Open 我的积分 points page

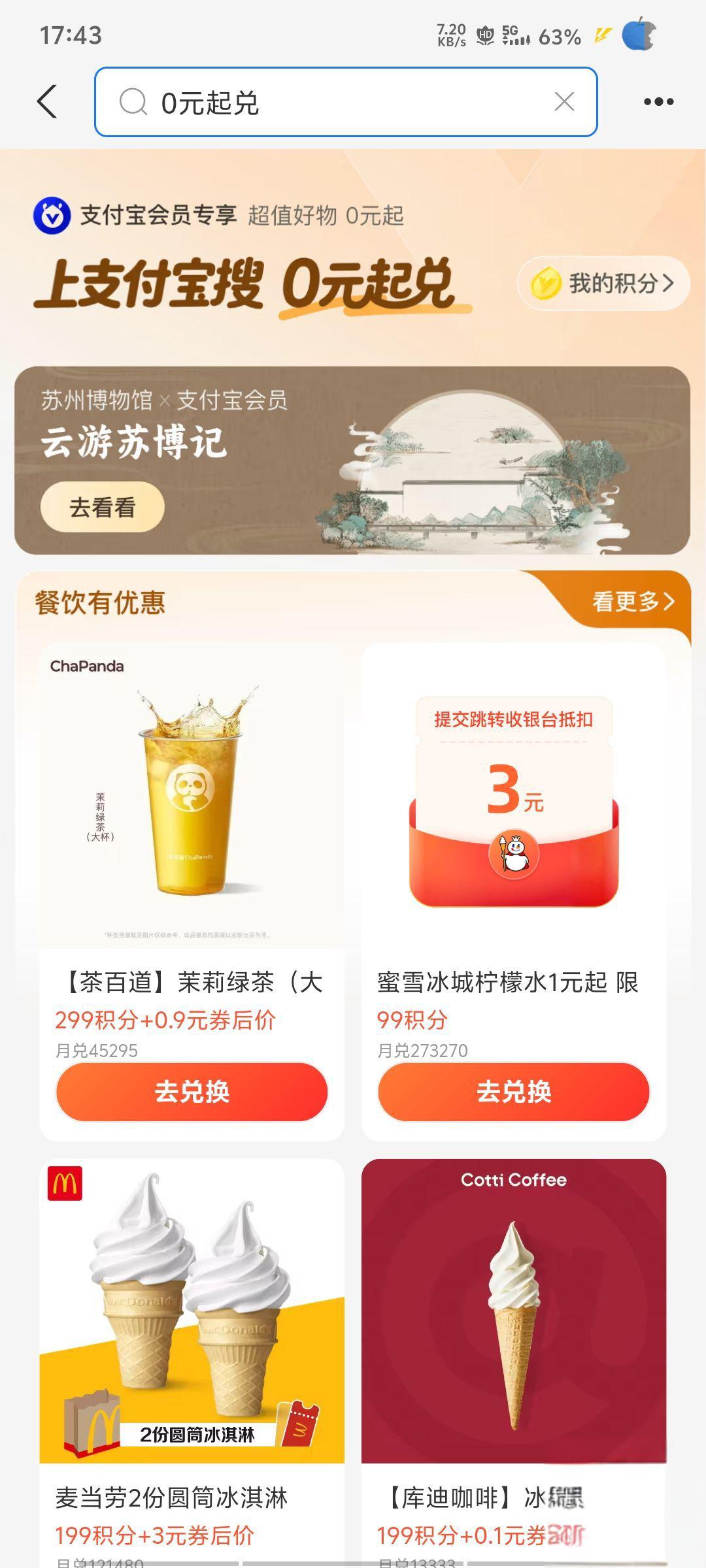603,284
